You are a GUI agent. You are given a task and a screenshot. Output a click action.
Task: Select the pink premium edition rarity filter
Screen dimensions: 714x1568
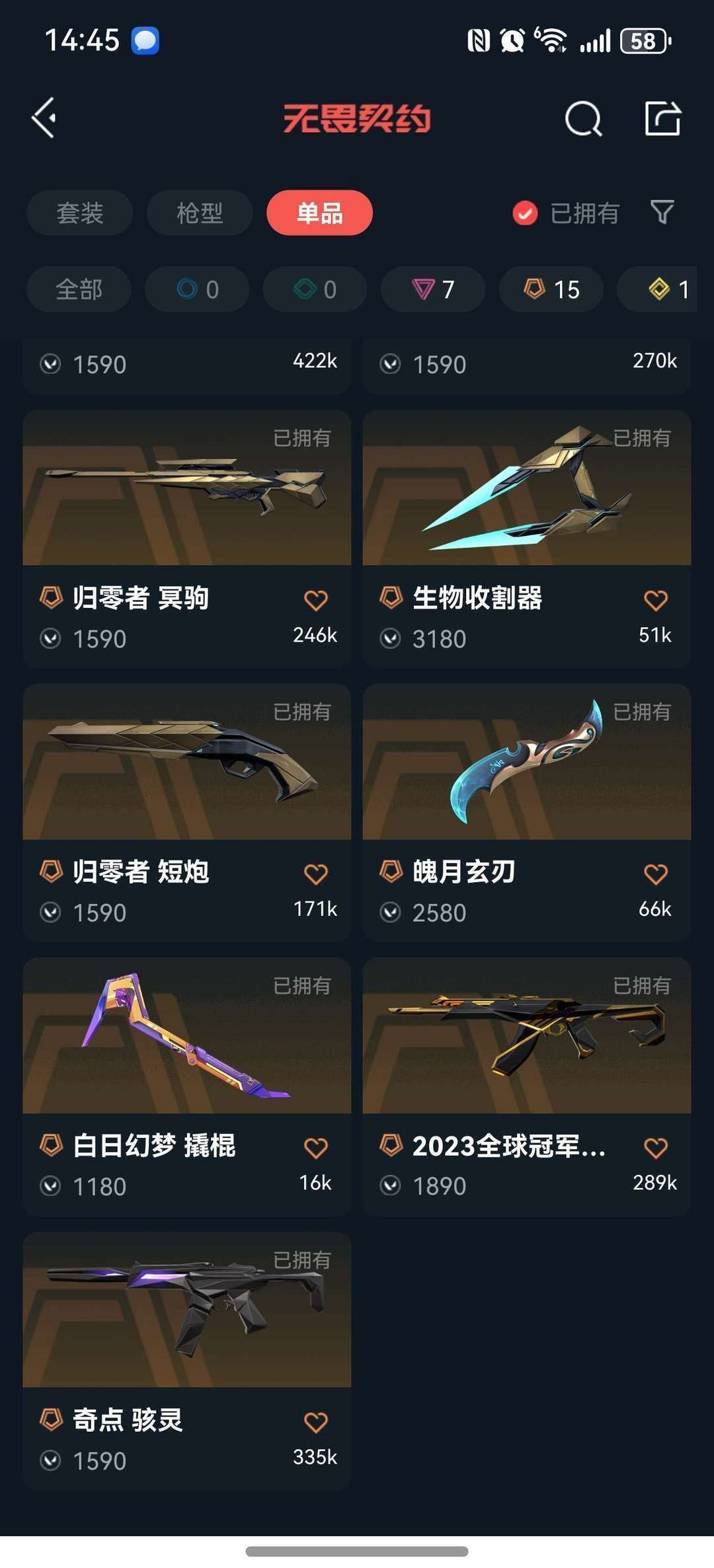tap(433, 289)
